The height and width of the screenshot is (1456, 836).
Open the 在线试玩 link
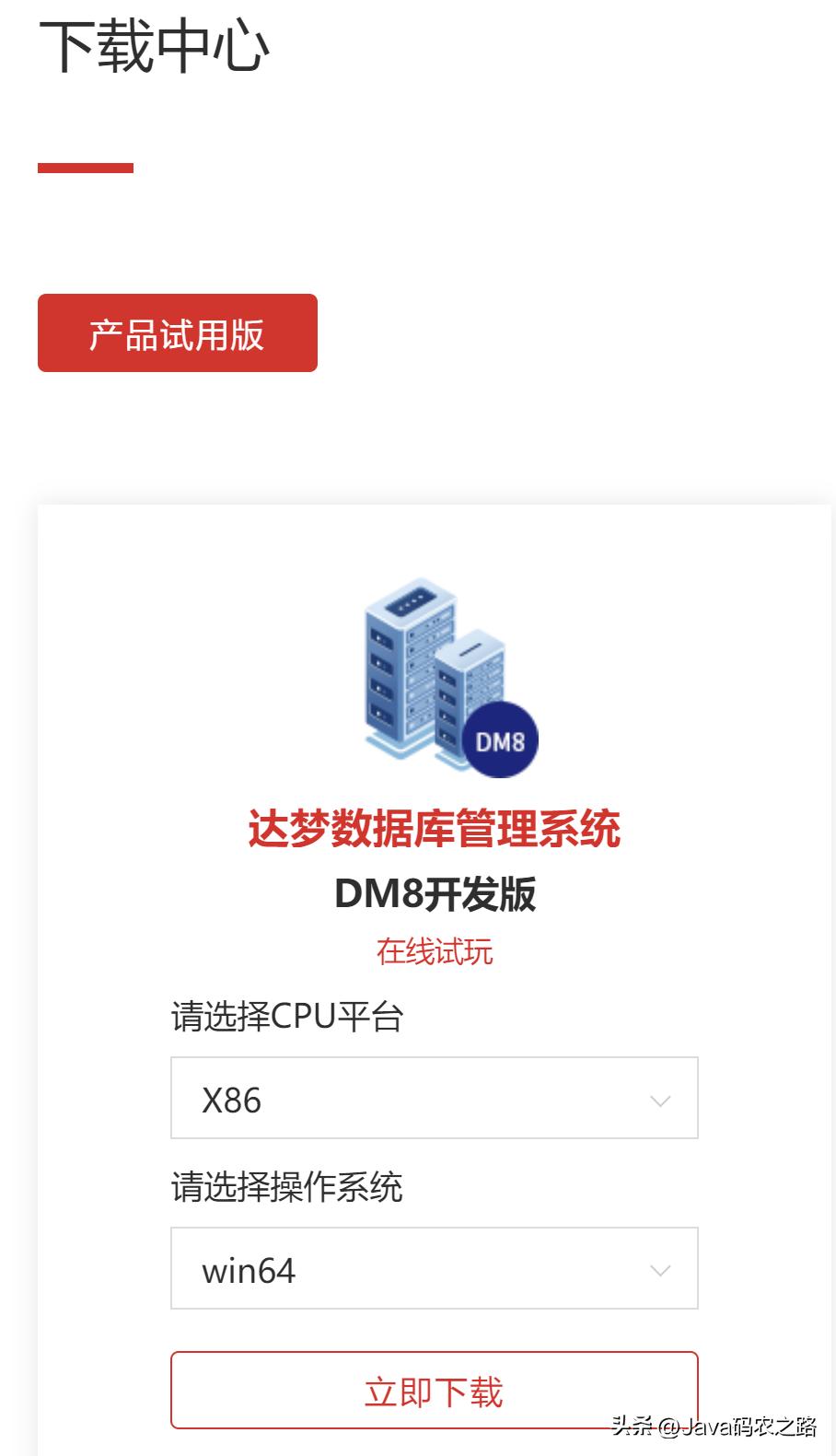click(x=435, y=951)
